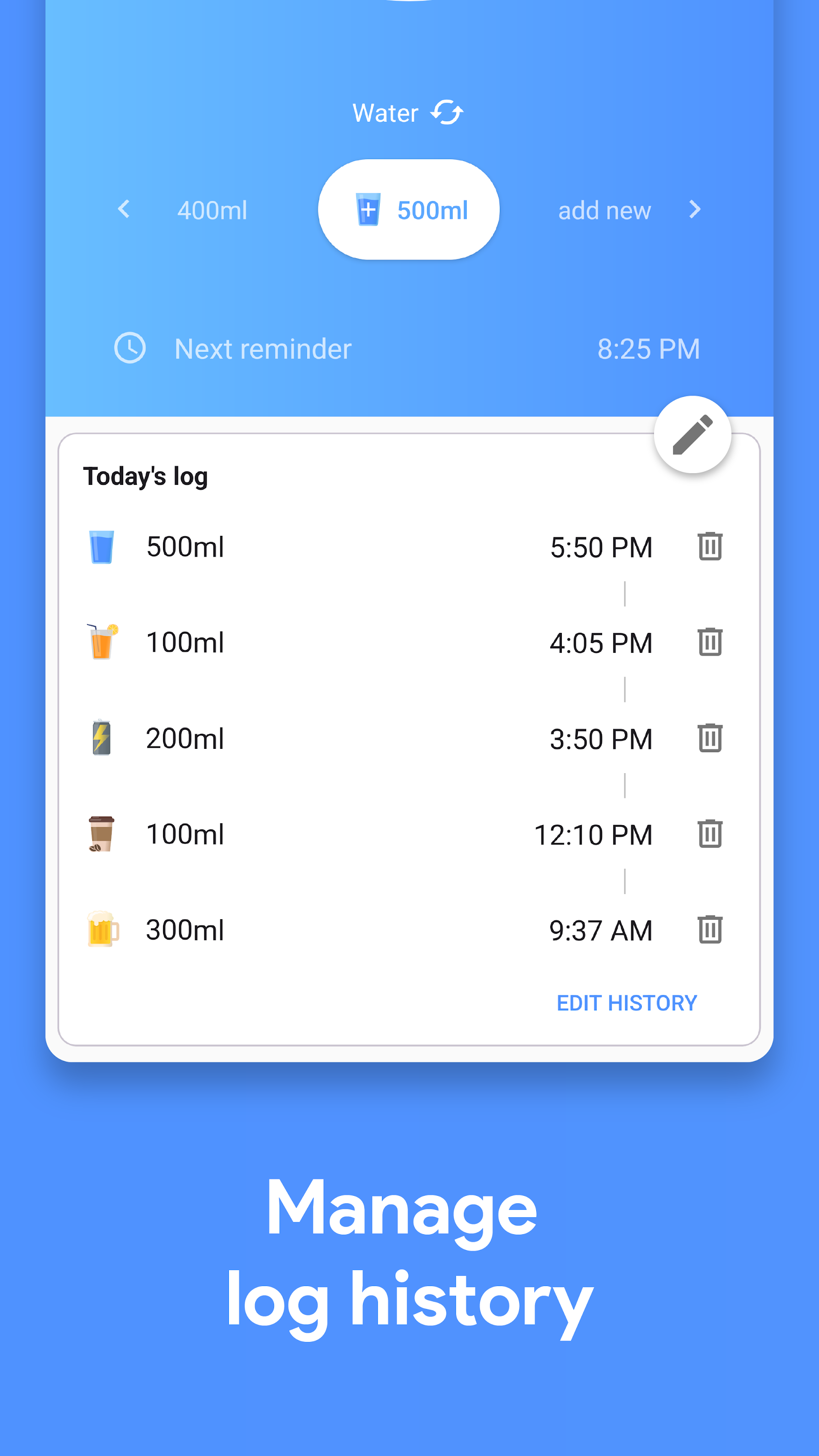Delete the 500ml water entry
This screenshot has height=1456, width=819.
(709, 546)
